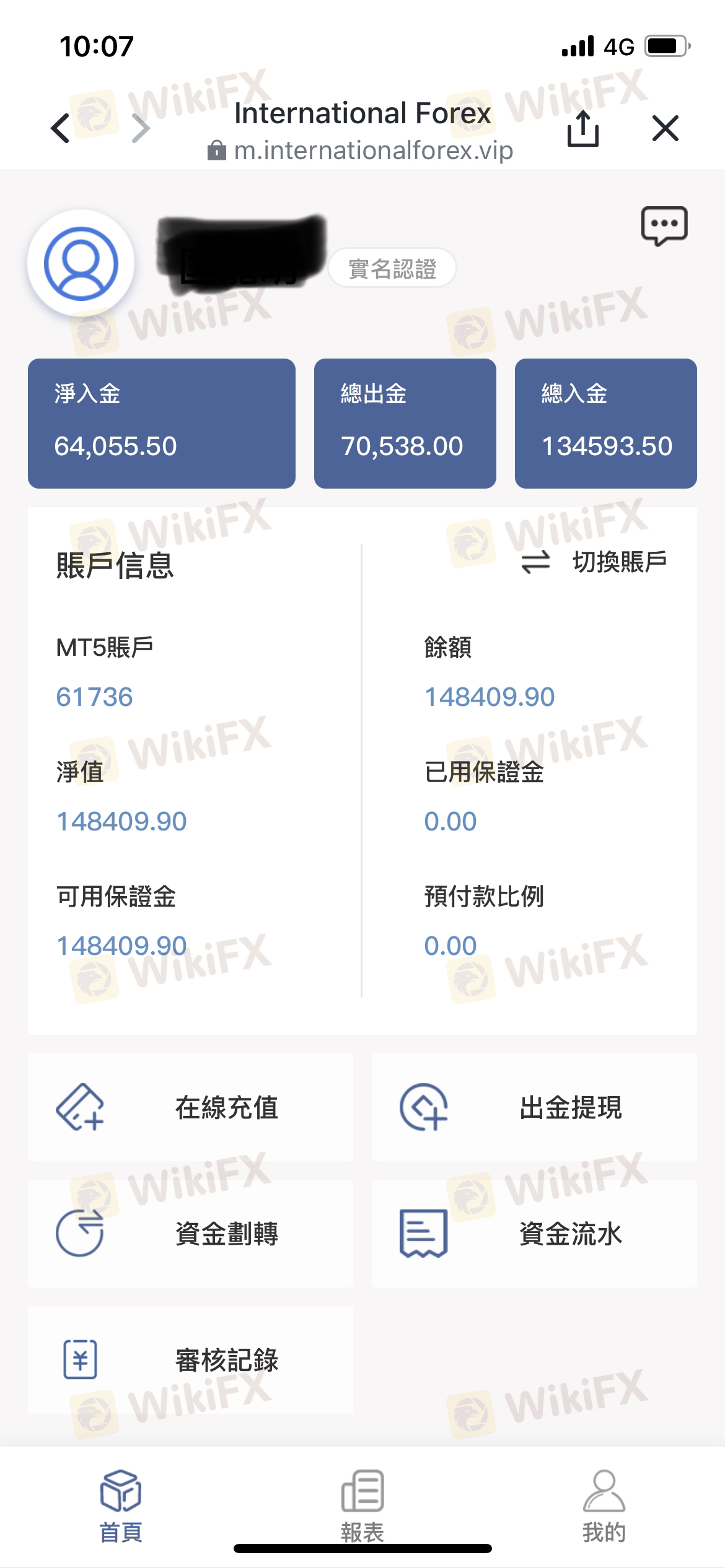725x1568 pixels.
Task: Switch to the 我的 tab
Action: [x=604, y=1506]
